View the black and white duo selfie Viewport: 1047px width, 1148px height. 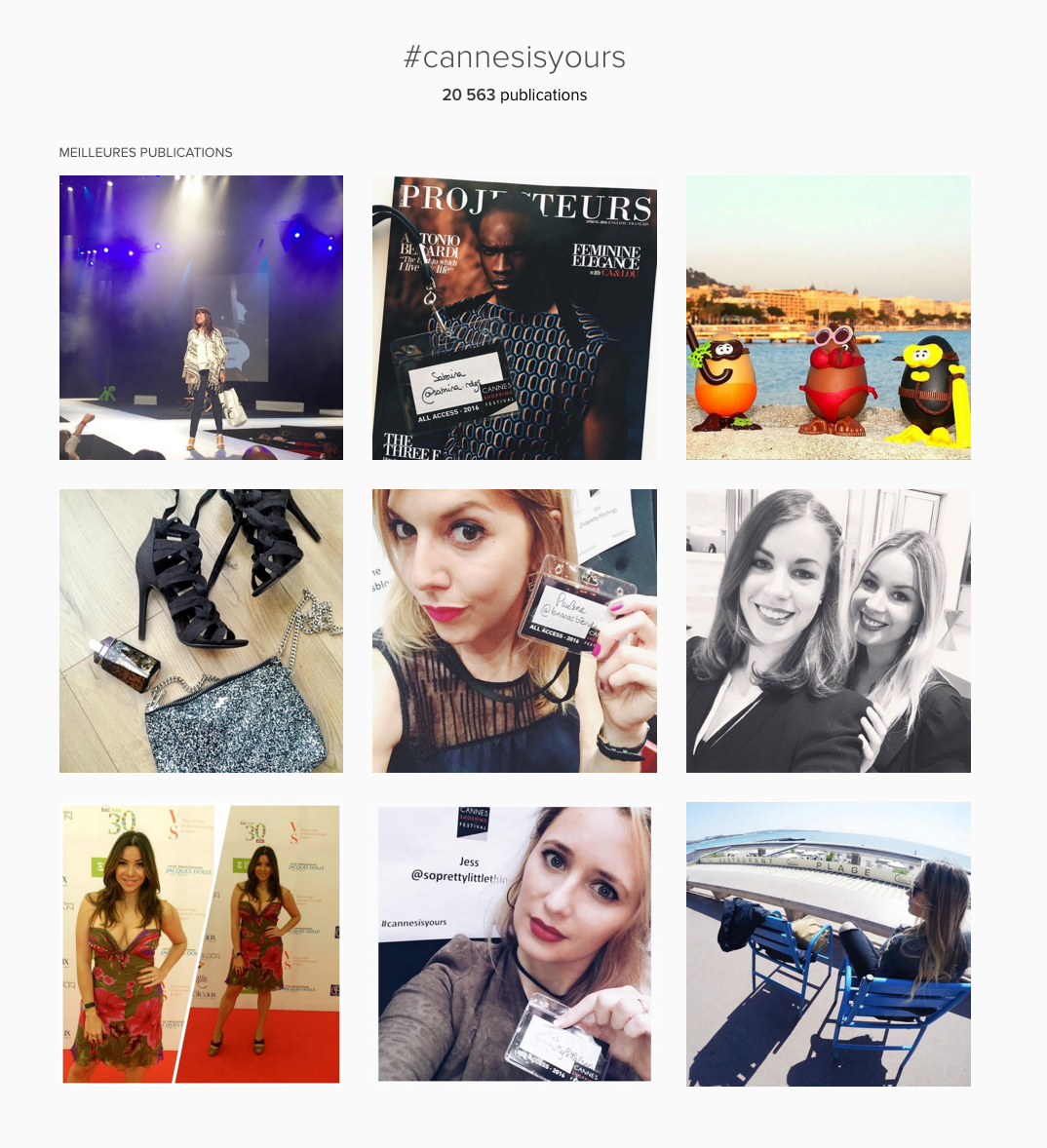[828, 631]
